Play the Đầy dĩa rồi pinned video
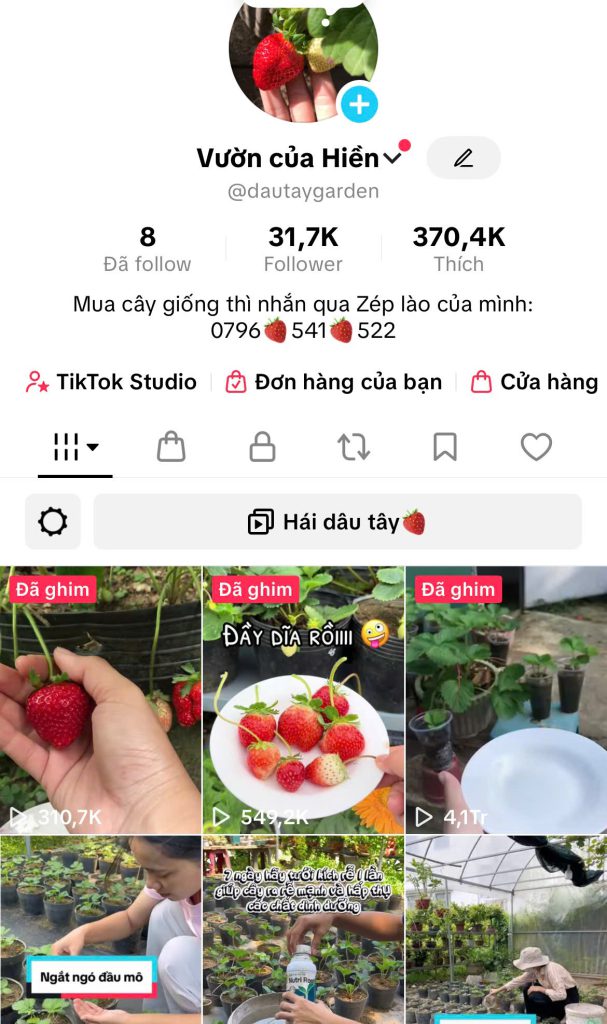This screenshot has width=607, height=1024. 304,700
